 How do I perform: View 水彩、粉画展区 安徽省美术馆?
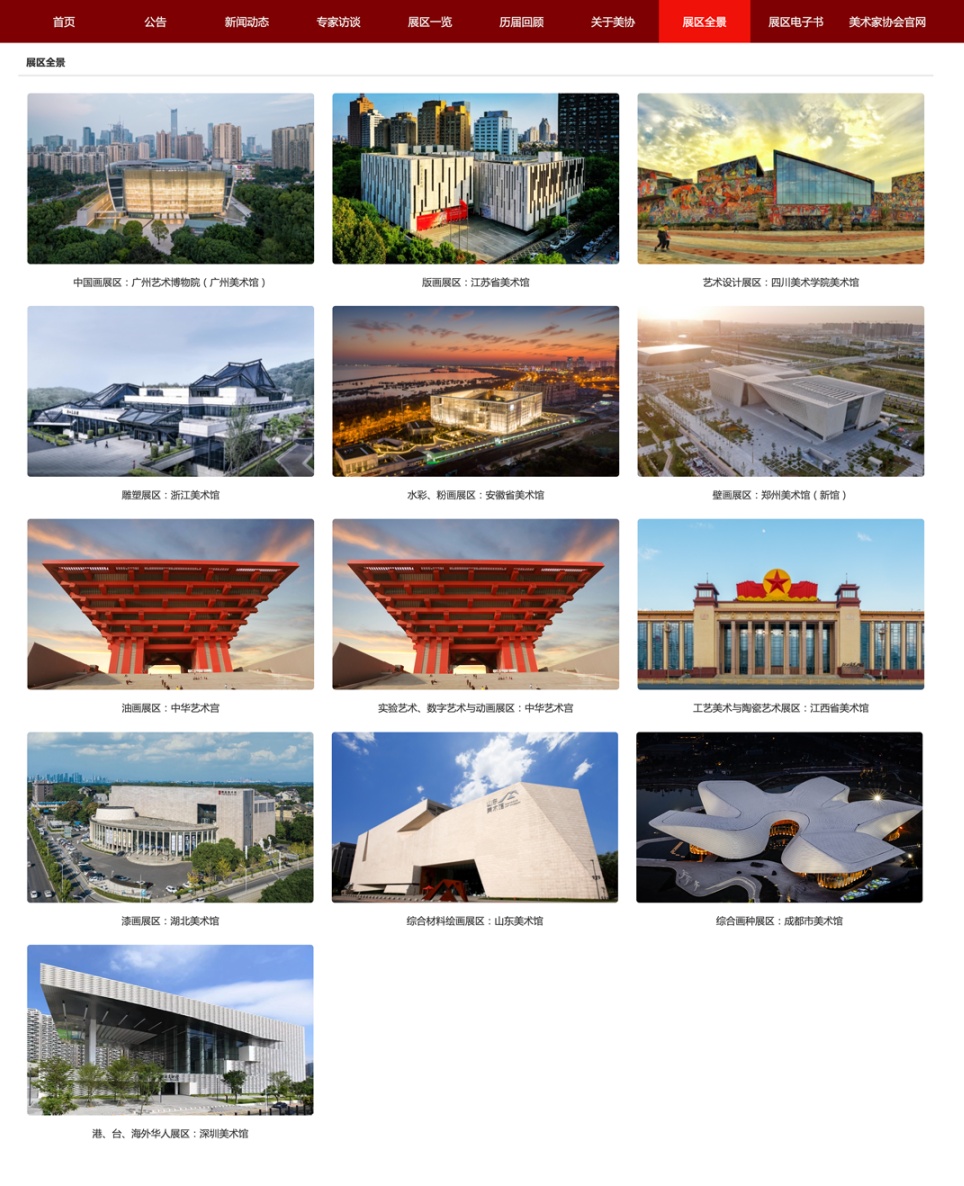[x=475, y=391]
